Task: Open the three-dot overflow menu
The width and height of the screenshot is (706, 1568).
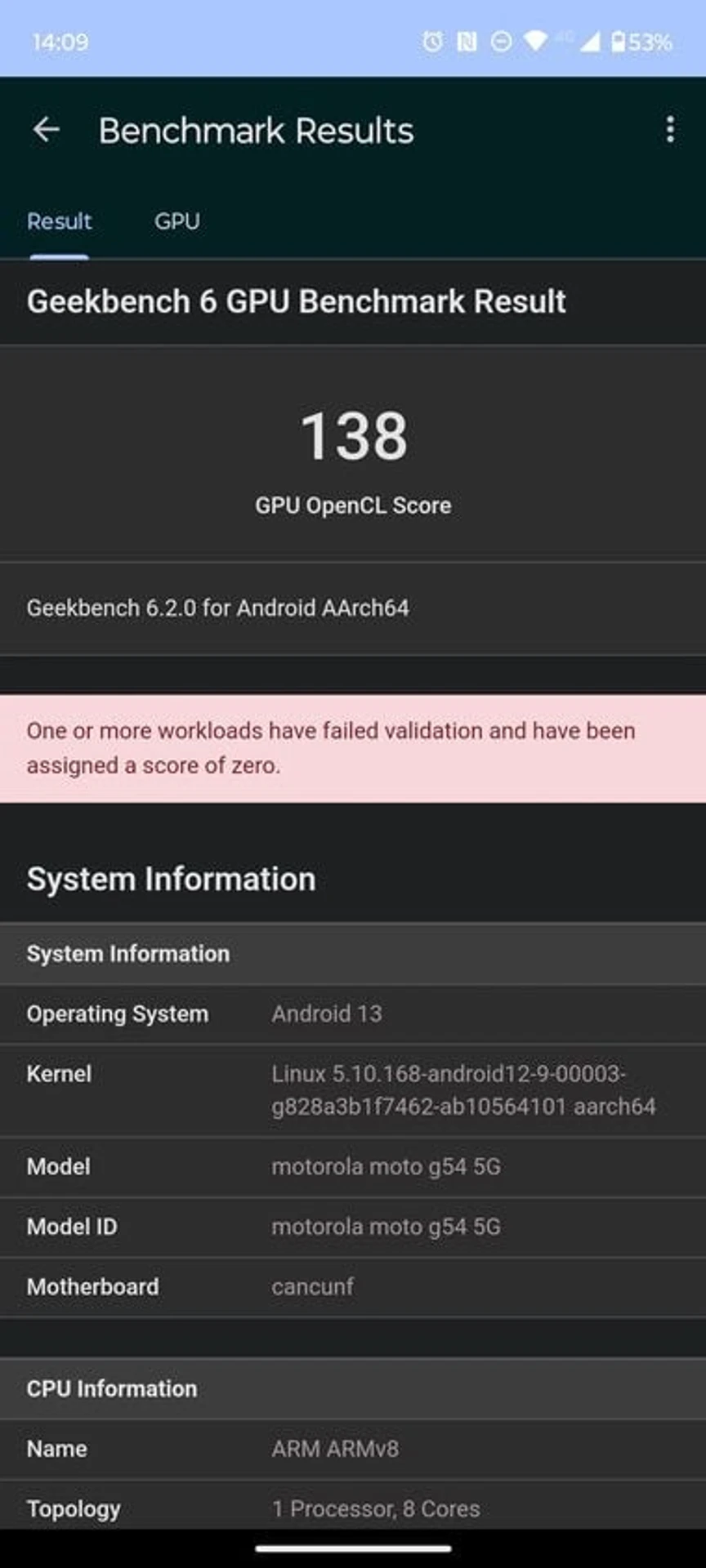Action: click(670, 129)
